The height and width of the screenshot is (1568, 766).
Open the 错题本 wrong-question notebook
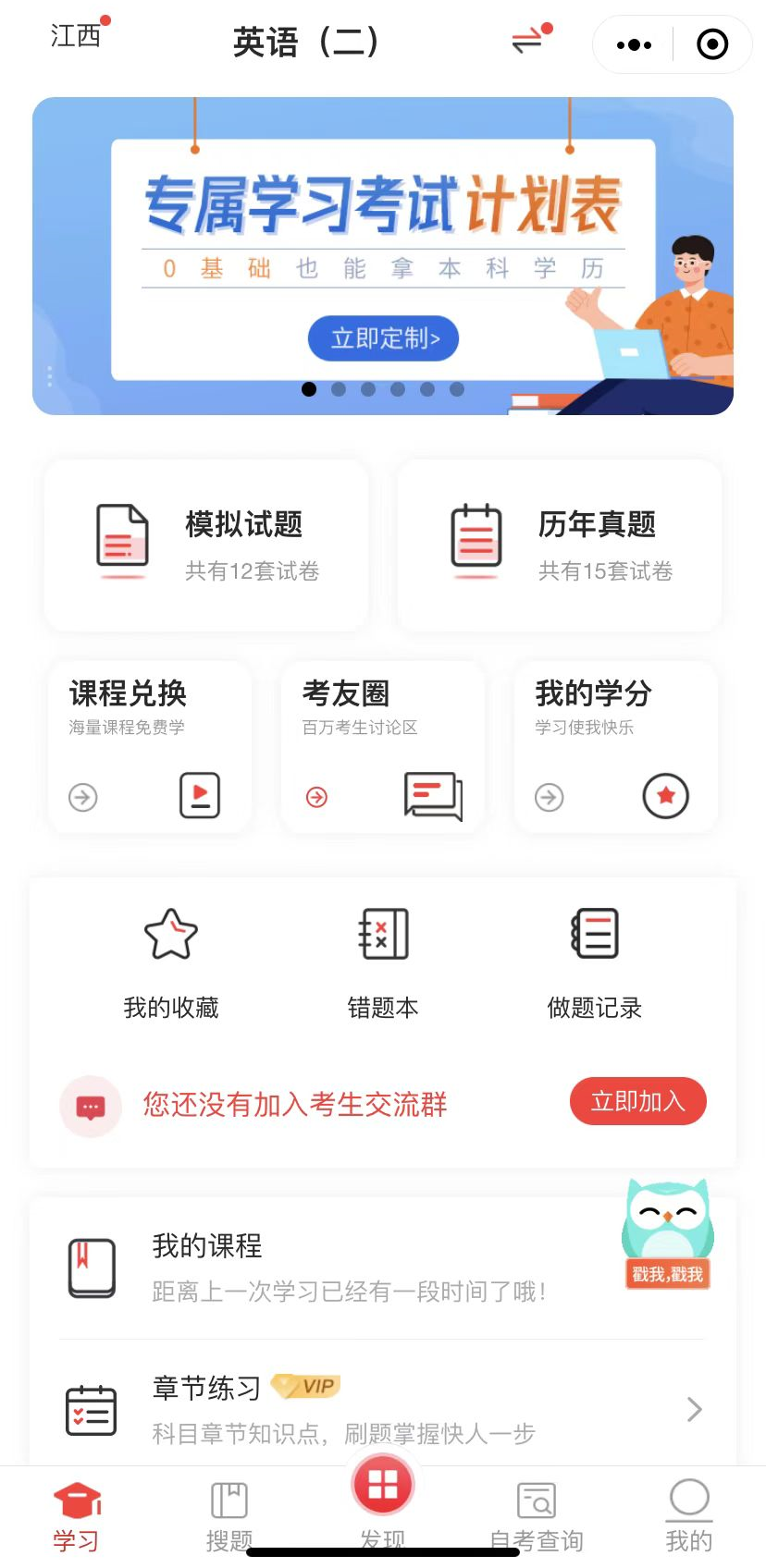pyautogui.click(x=383, y=963)
